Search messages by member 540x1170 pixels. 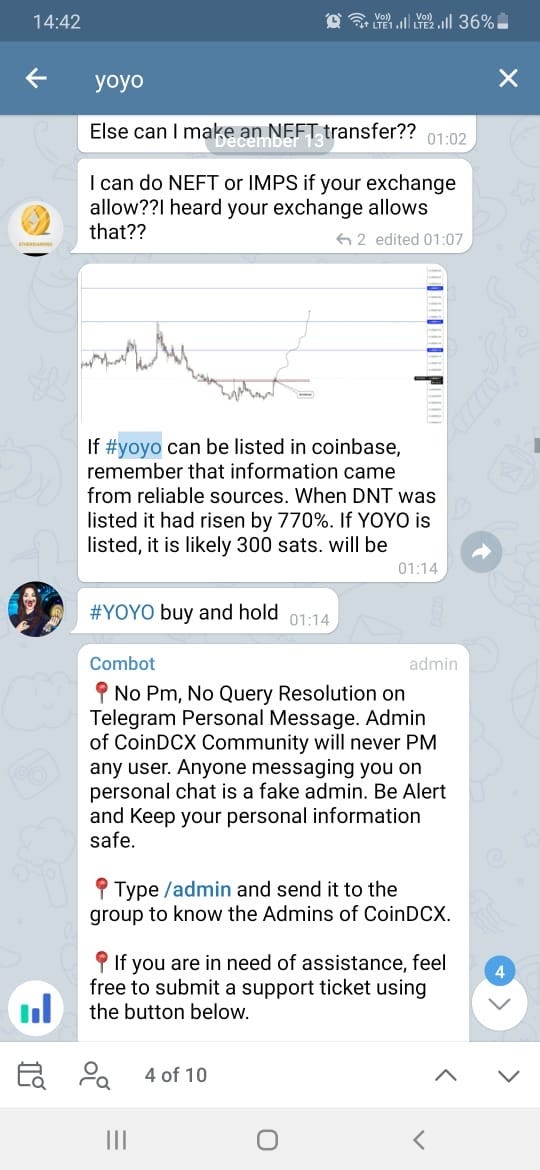click(x=96, y=1075)
